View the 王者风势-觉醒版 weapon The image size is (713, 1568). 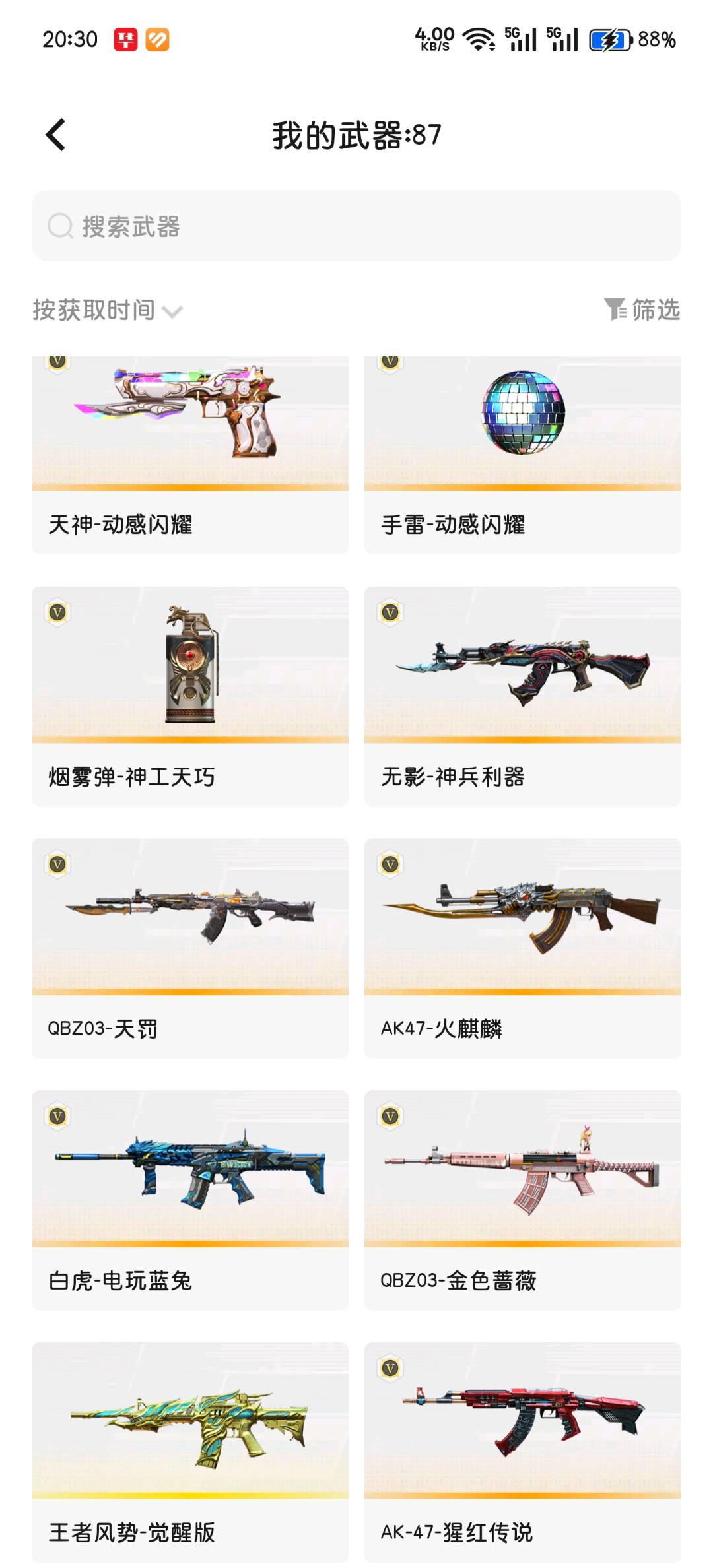[190, 1453]
